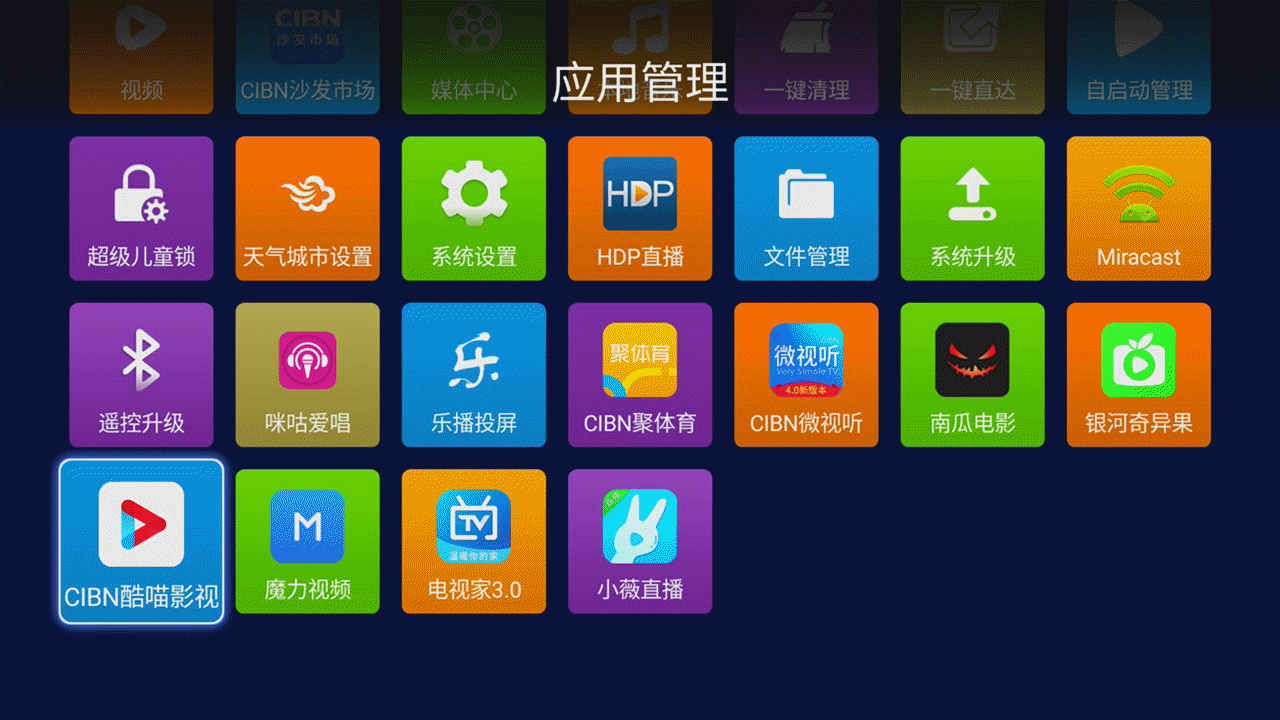Screen dimensions: 1280x720
Task: Start 电视家3.0
Action: (473, 541)
